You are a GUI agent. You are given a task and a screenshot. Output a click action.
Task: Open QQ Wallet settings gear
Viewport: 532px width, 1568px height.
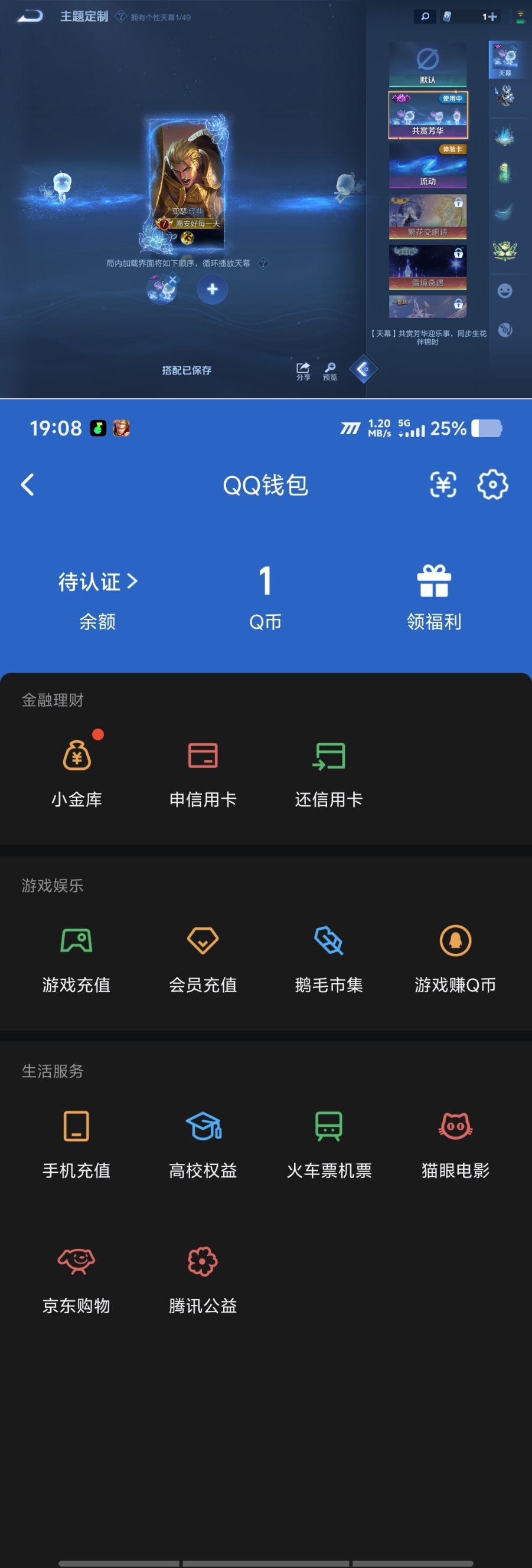[x=493, y=484]
